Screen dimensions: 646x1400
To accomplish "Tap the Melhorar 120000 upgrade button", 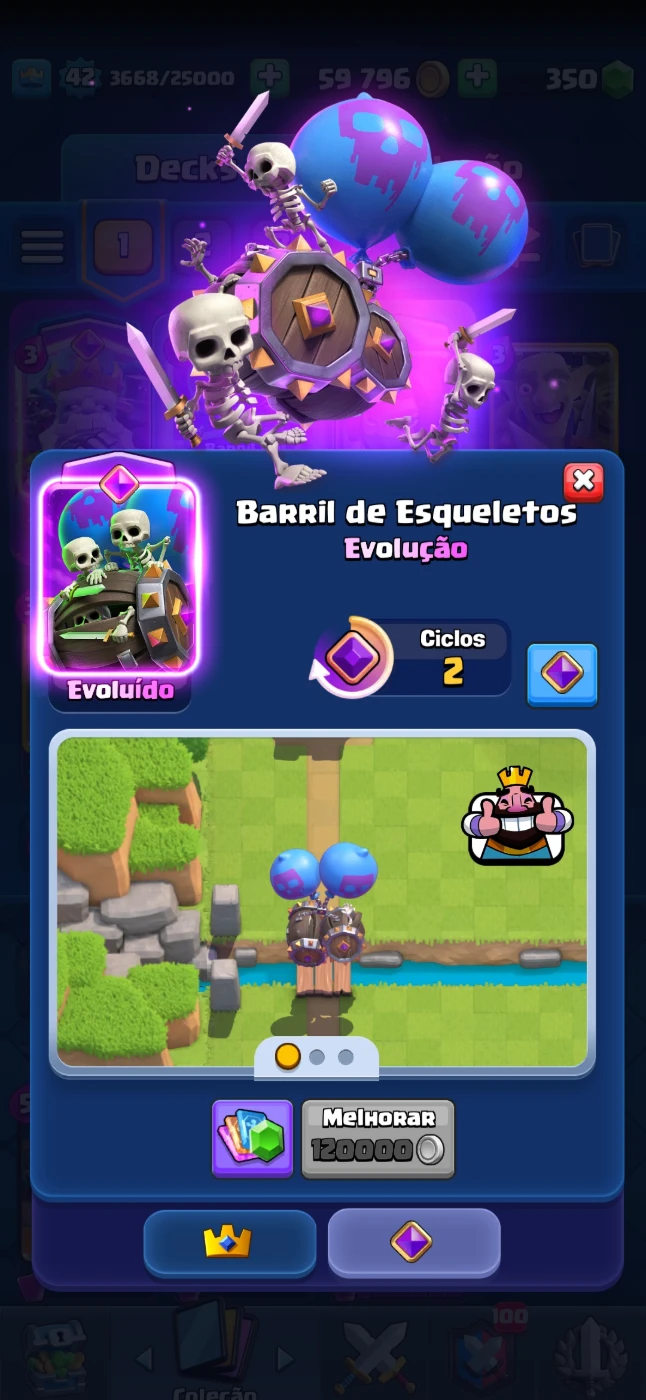I will tap(378, 1139).
